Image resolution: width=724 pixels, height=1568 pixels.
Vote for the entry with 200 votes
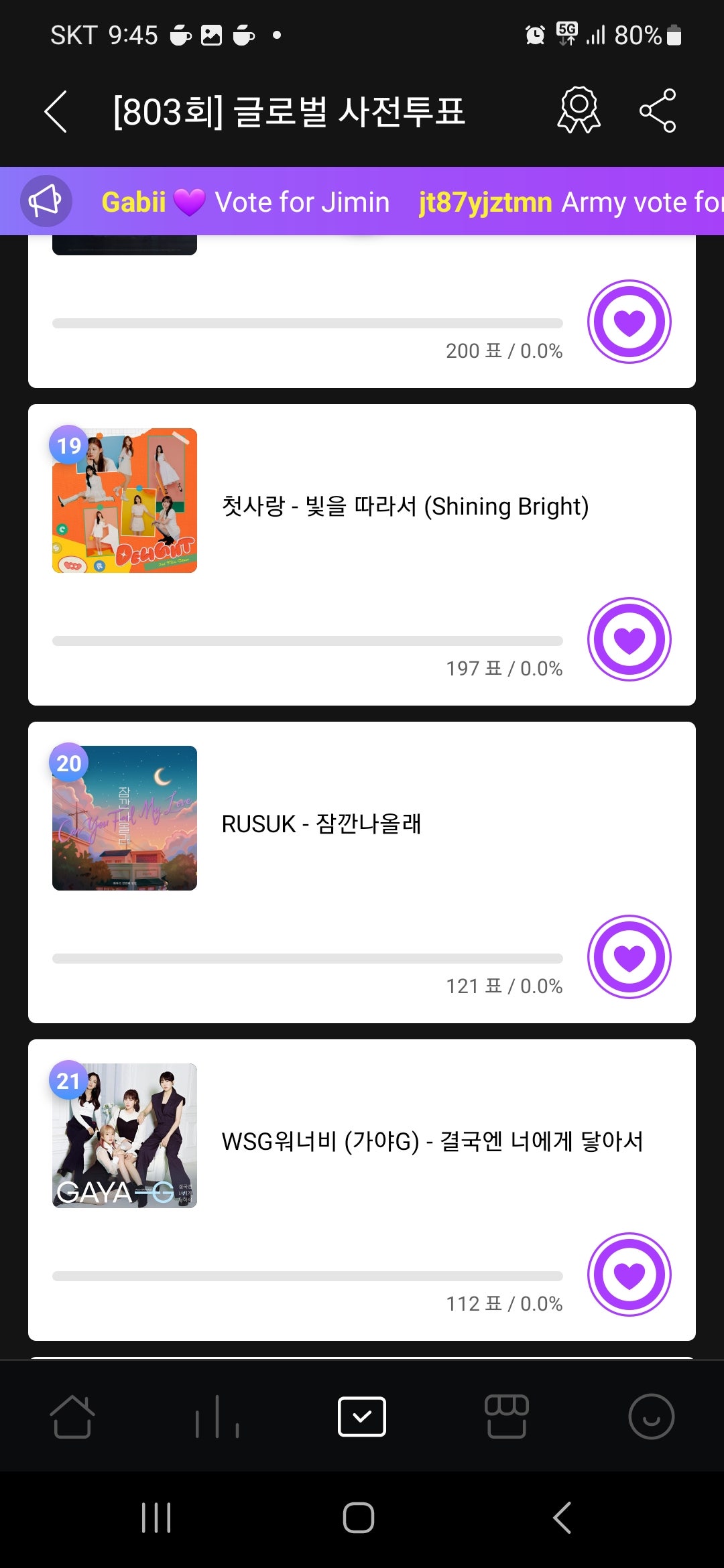point(629,322)
